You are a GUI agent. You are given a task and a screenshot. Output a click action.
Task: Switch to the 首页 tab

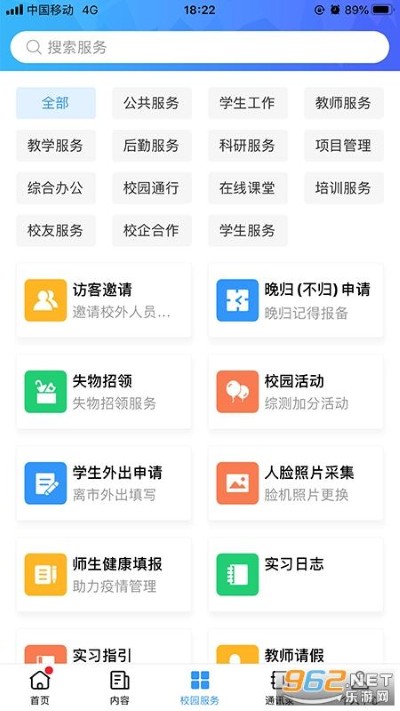(x=40, y=687)
